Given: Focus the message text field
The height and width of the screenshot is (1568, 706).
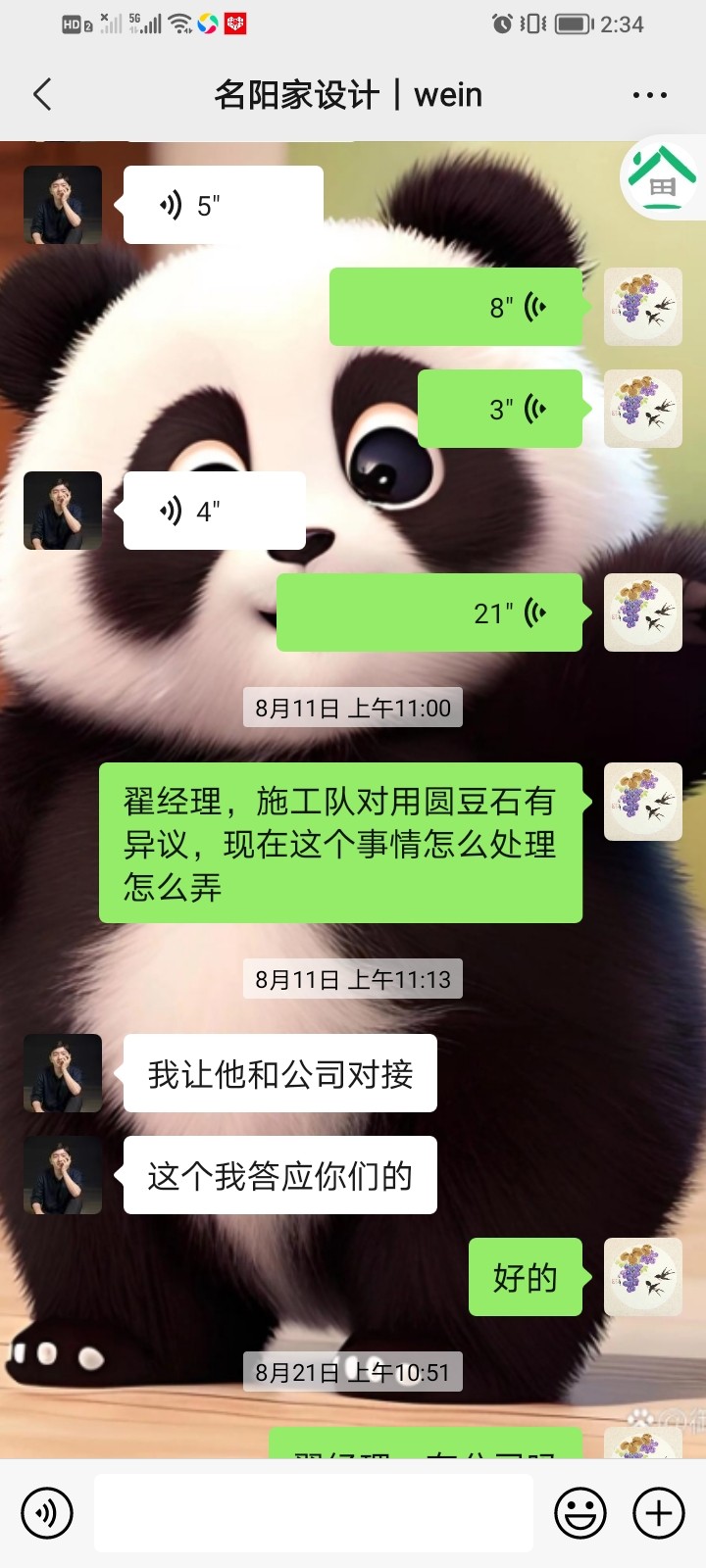Looking at the screenshot, I should [314, 1513].
